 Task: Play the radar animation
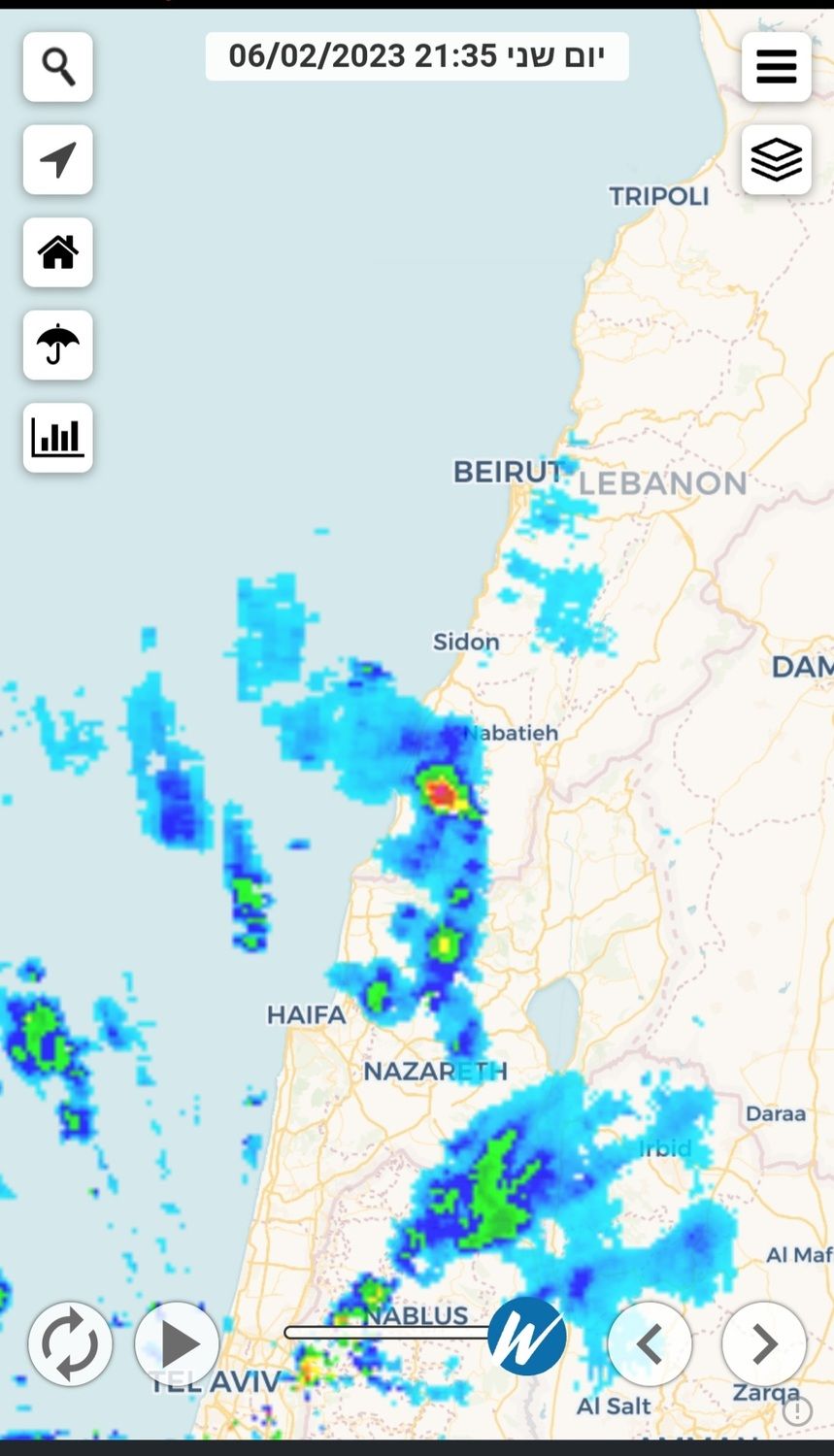(177, 1344)
